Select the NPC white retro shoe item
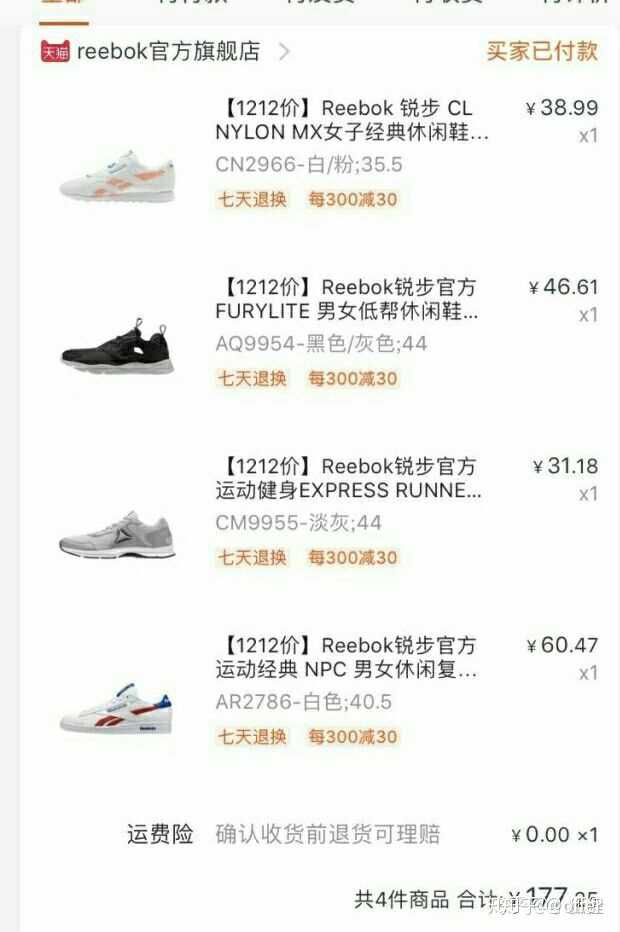620x932 pixels. point(346,657)
